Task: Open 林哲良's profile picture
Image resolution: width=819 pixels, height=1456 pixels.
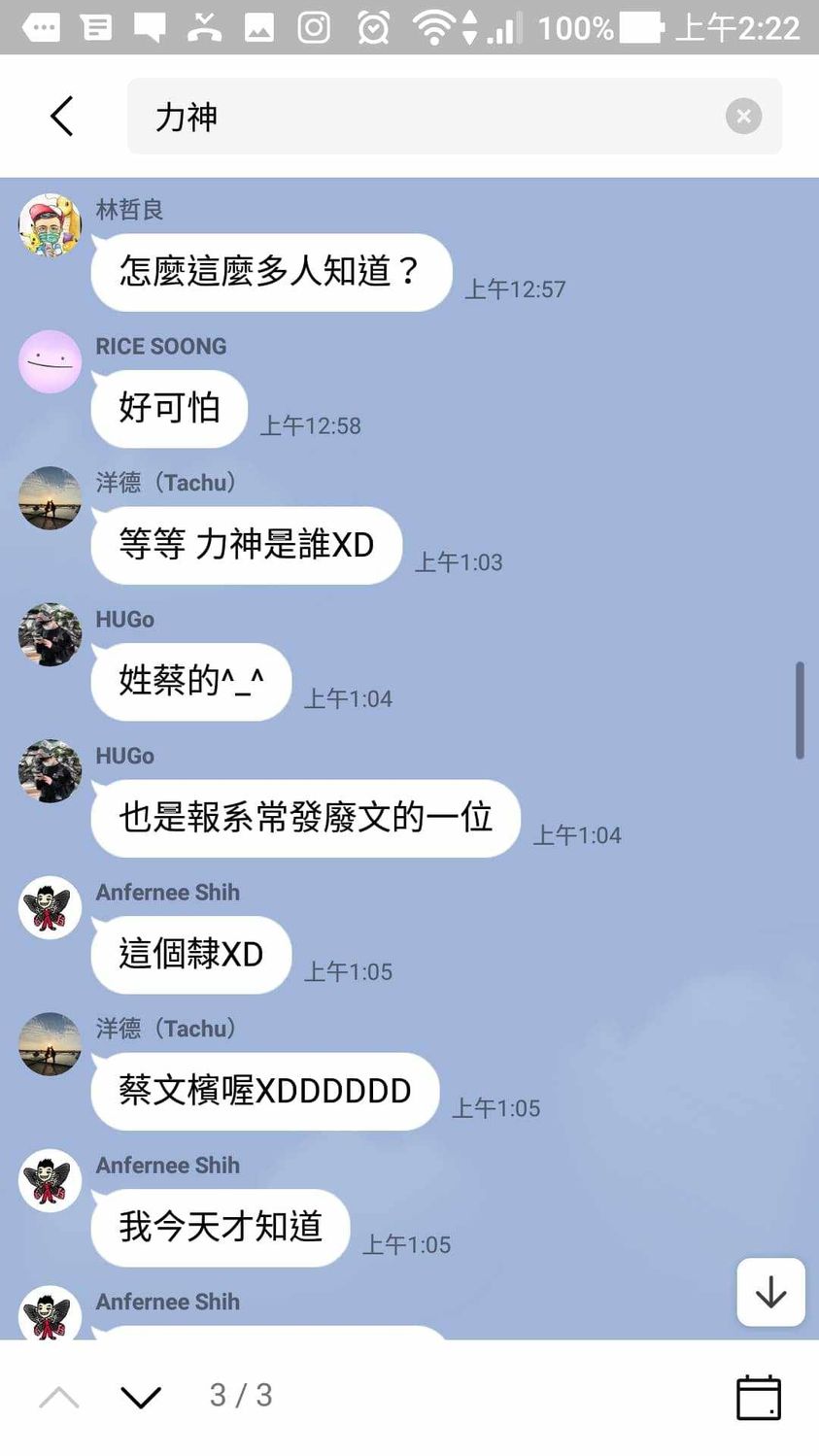Action: click(50, 225)
